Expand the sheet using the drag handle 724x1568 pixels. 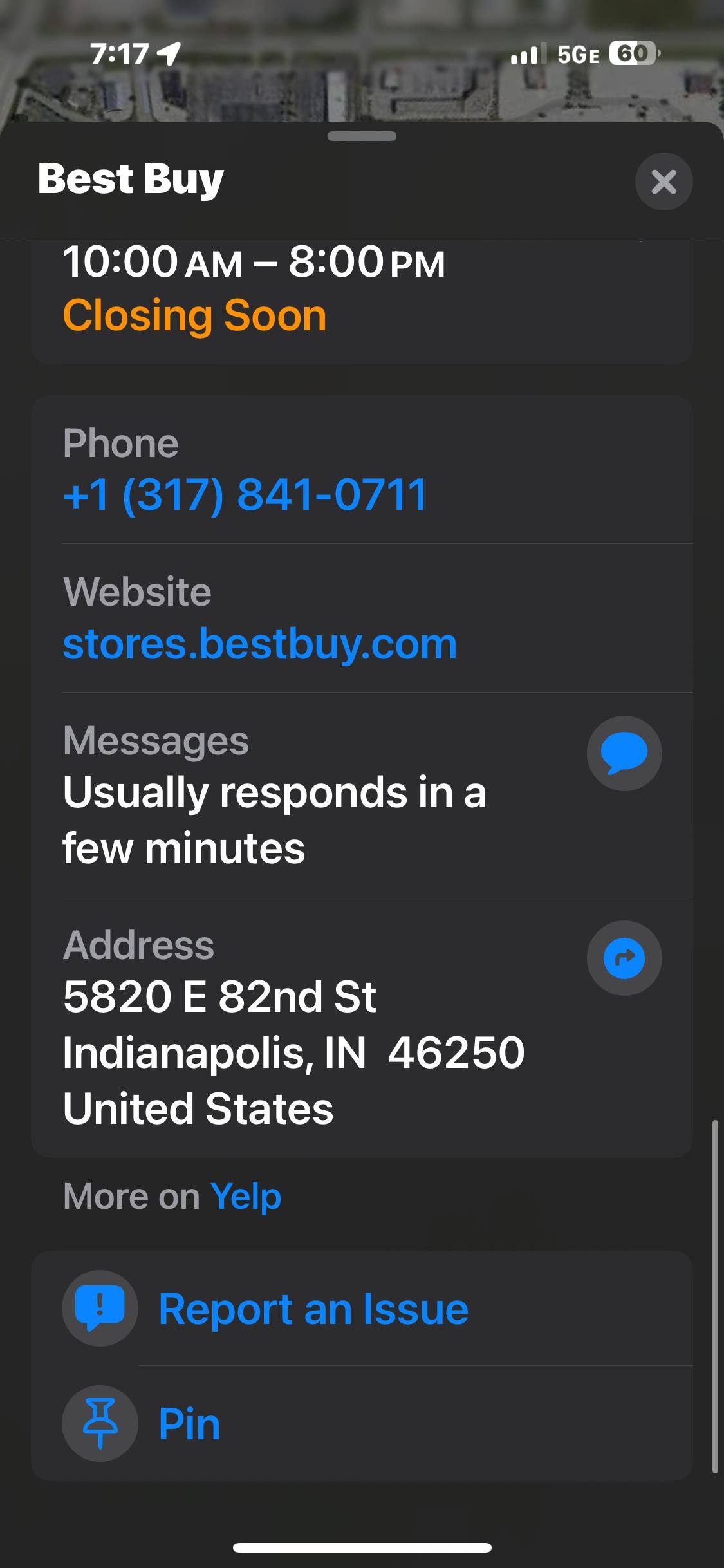[362, 136]
